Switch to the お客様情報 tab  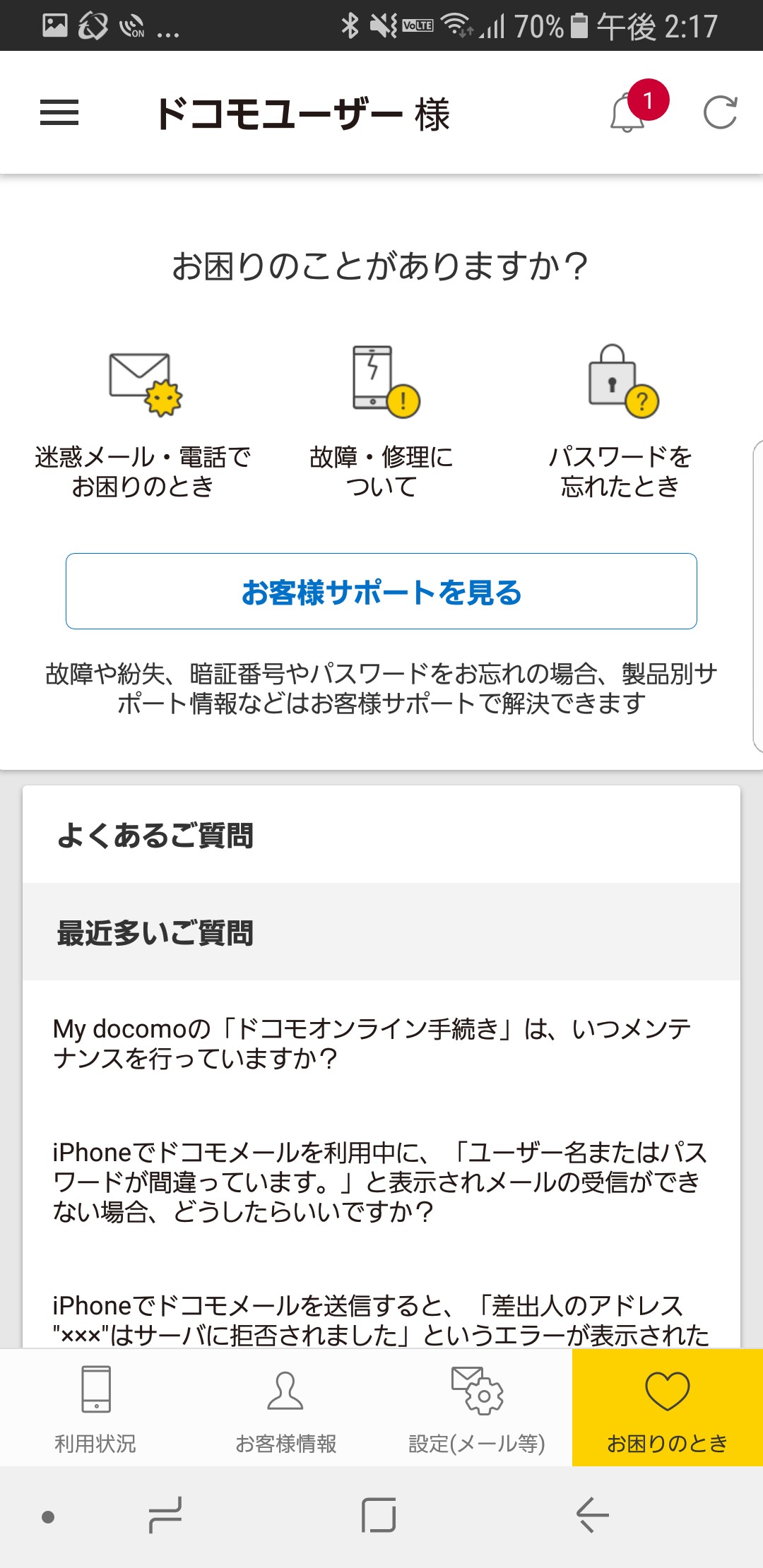pyautogui.click(x=285, y=1408)
